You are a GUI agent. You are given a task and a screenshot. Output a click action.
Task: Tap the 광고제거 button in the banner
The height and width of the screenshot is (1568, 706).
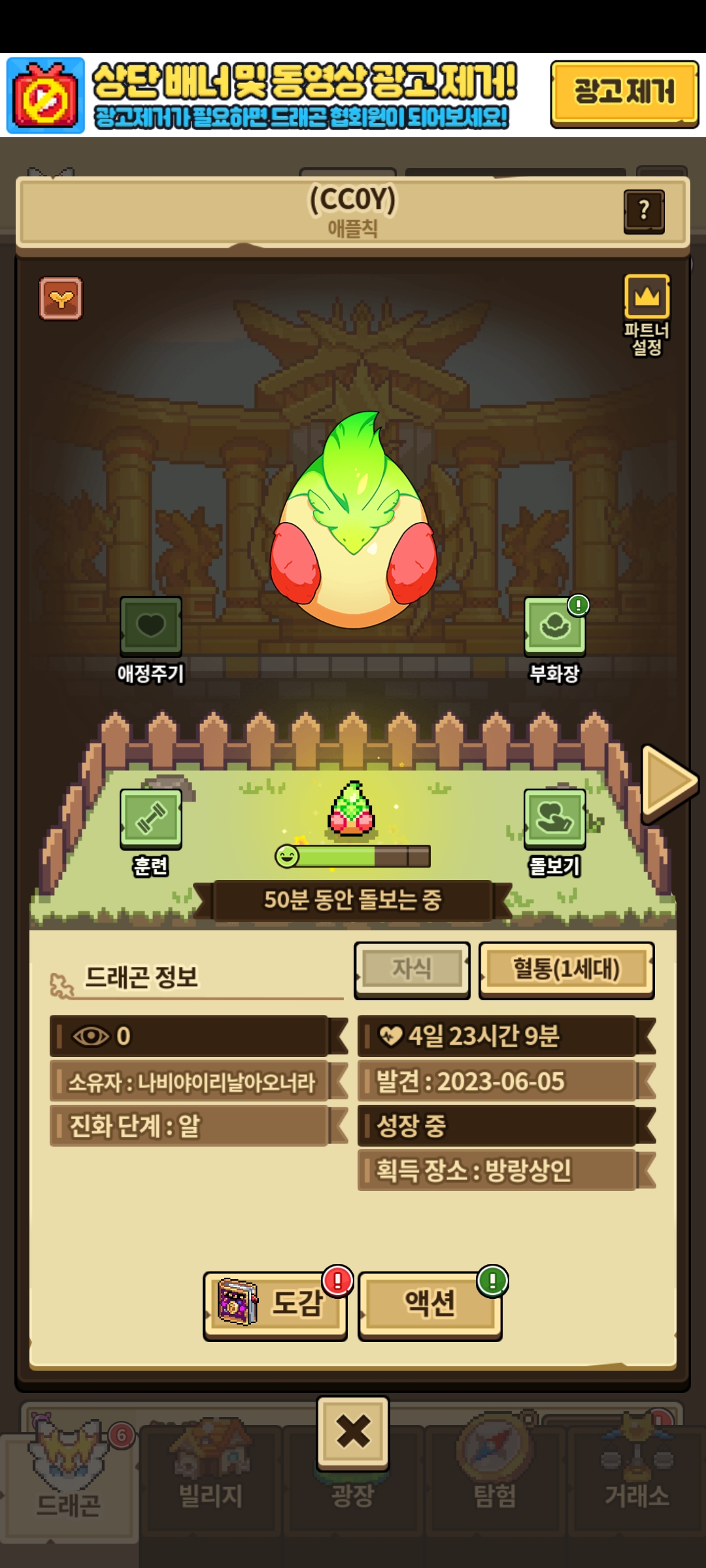click(624, 93)
